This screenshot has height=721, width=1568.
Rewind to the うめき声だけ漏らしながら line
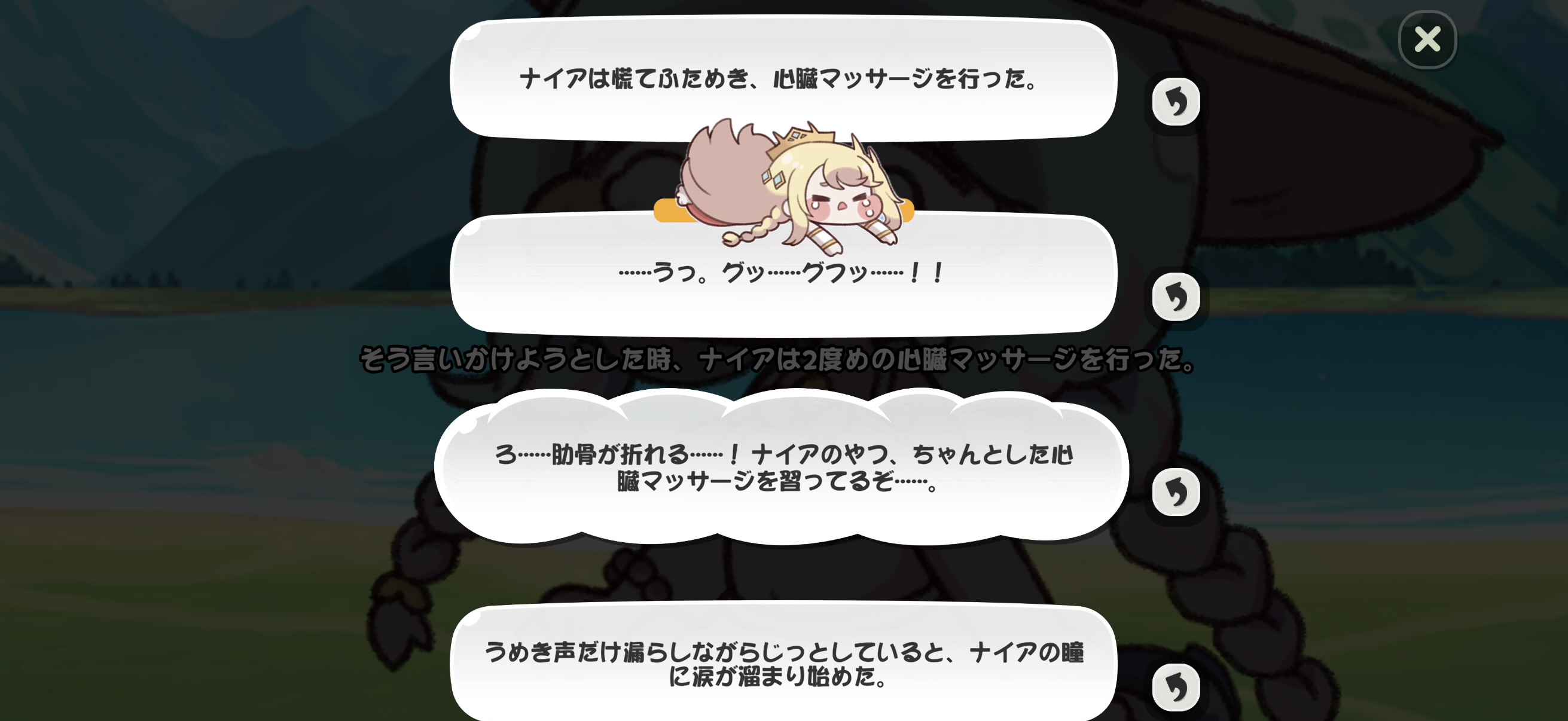(x=1175, y=688)
